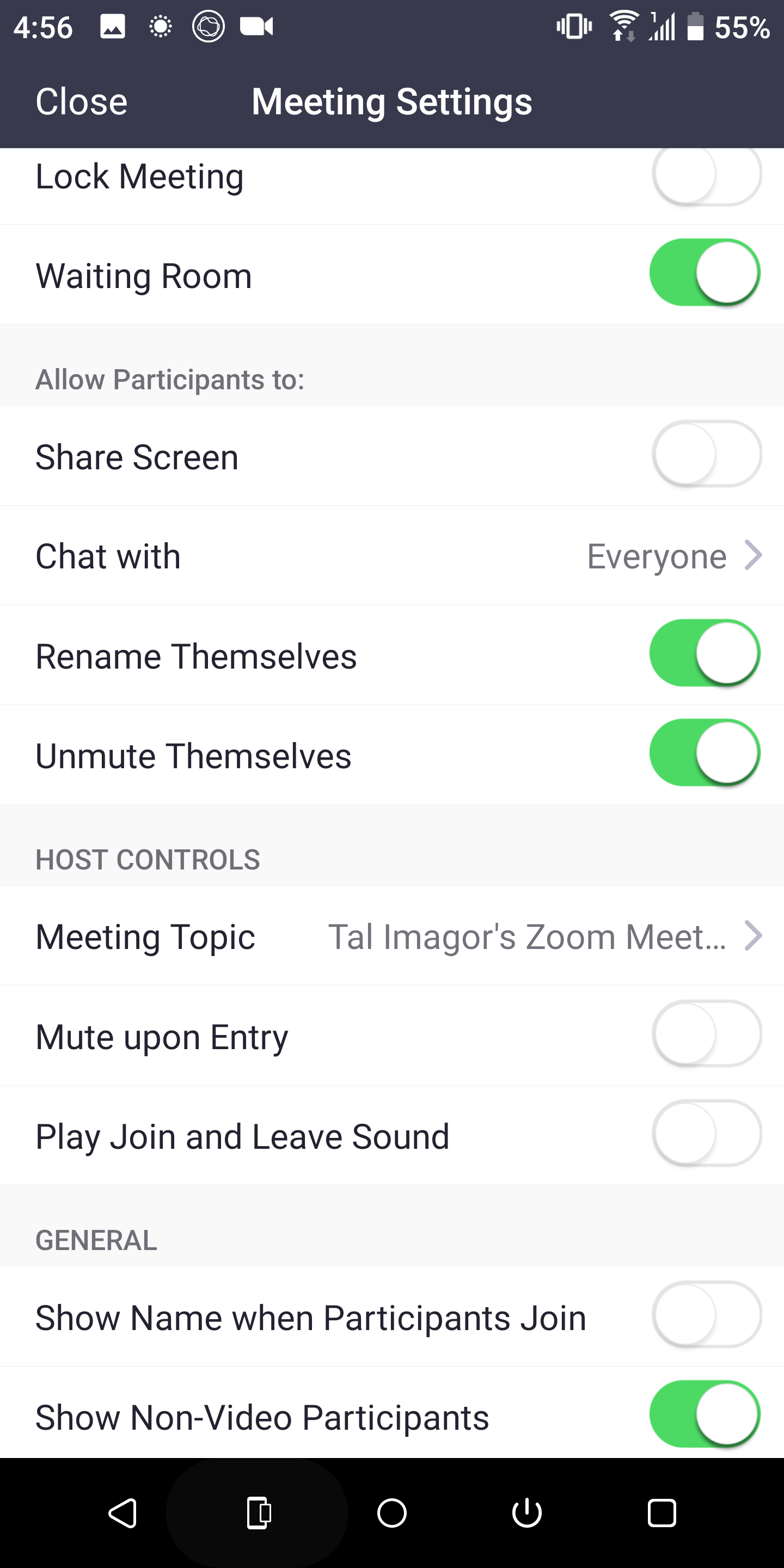
Task: Tap the gallery image icon in status bar
Action: click(x=112, y=26)
